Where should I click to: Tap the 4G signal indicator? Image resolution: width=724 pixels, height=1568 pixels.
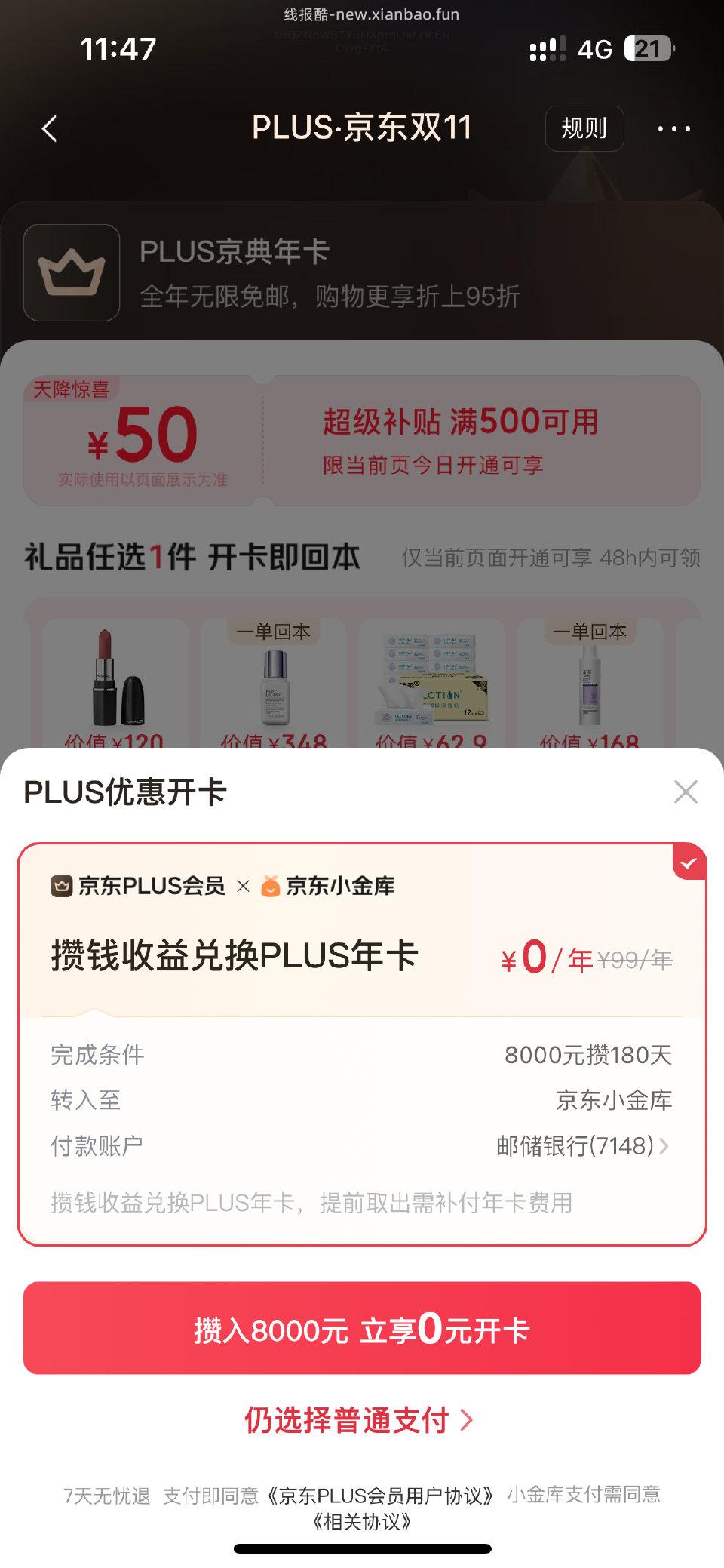click(x=595, y=49)
